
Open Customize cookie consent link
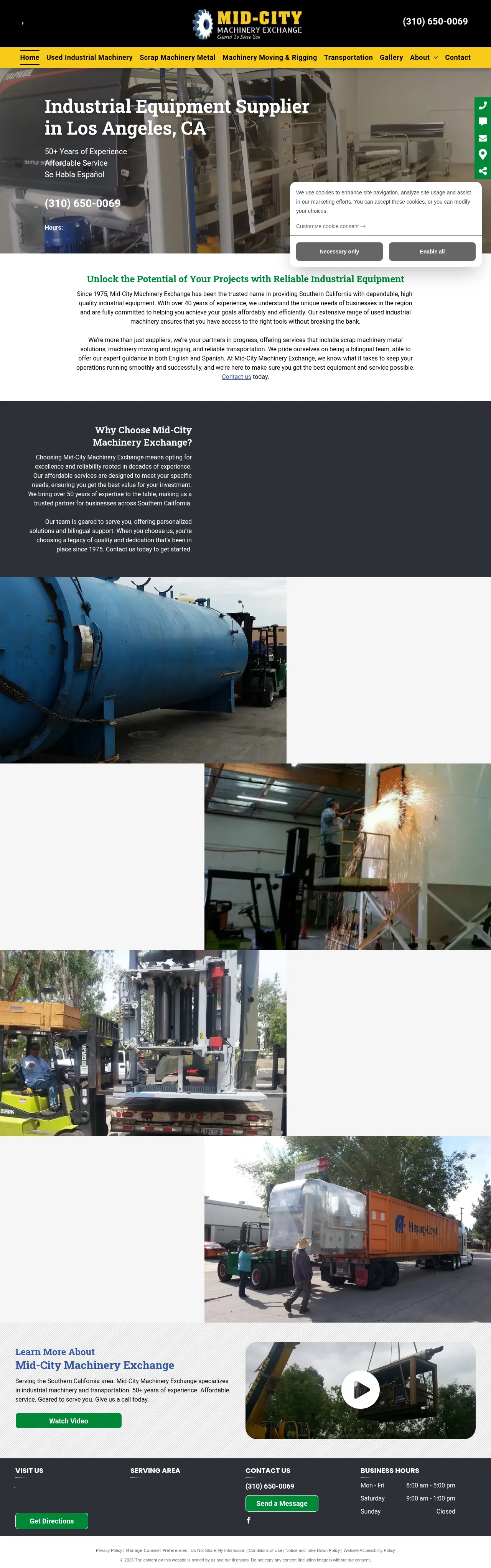coord(330,226)
